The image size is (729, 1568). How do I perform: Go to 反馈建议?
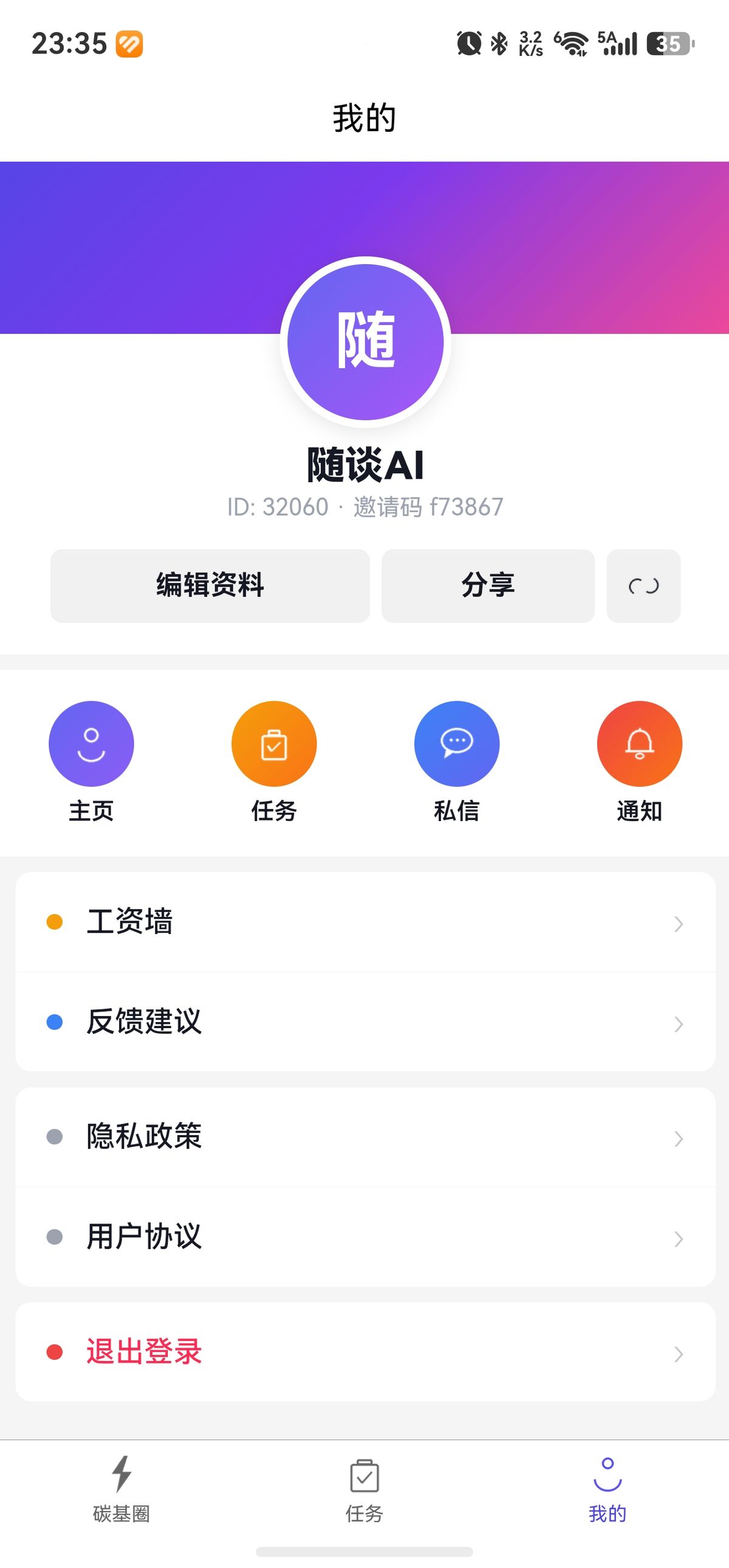(366, 1022)
